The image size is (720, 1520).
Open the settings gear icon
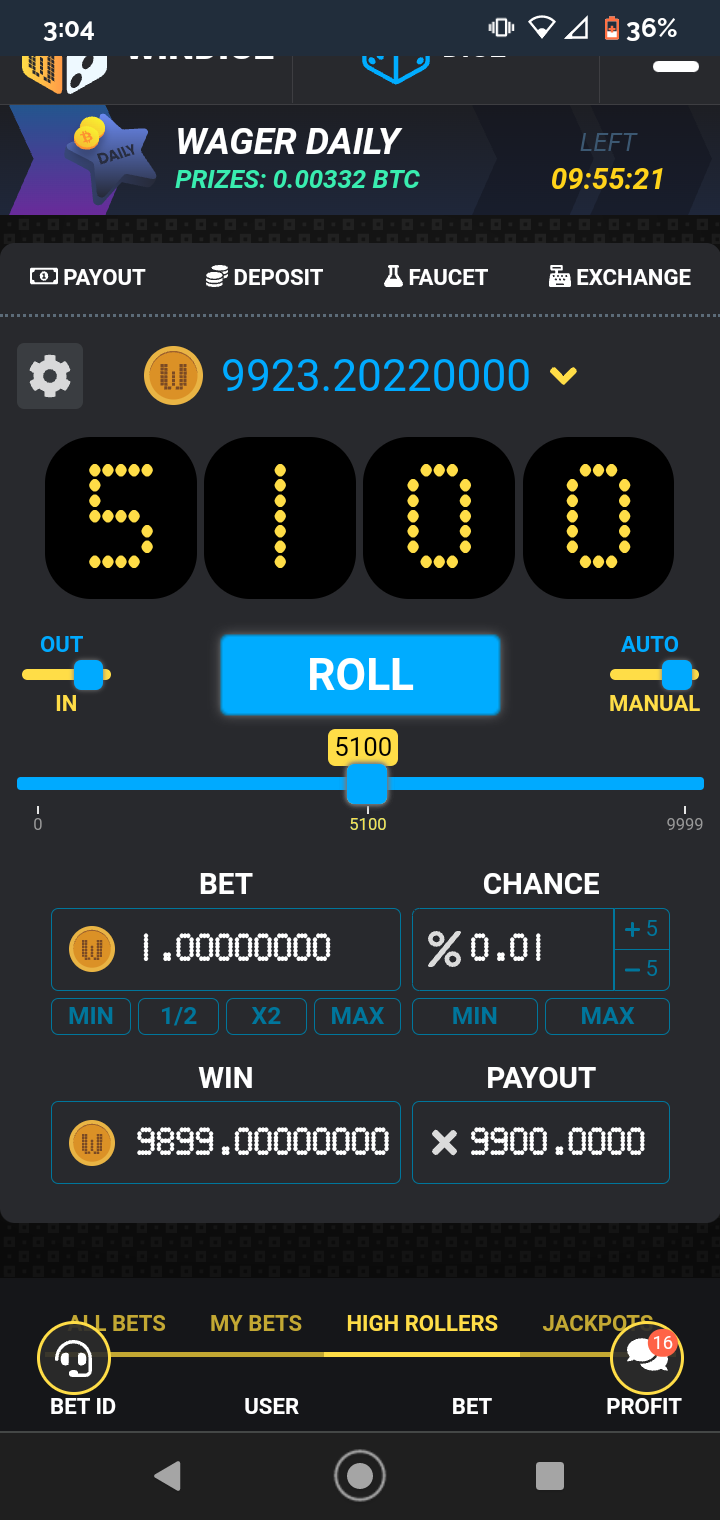pyautogui.click(x=50, y=376)
